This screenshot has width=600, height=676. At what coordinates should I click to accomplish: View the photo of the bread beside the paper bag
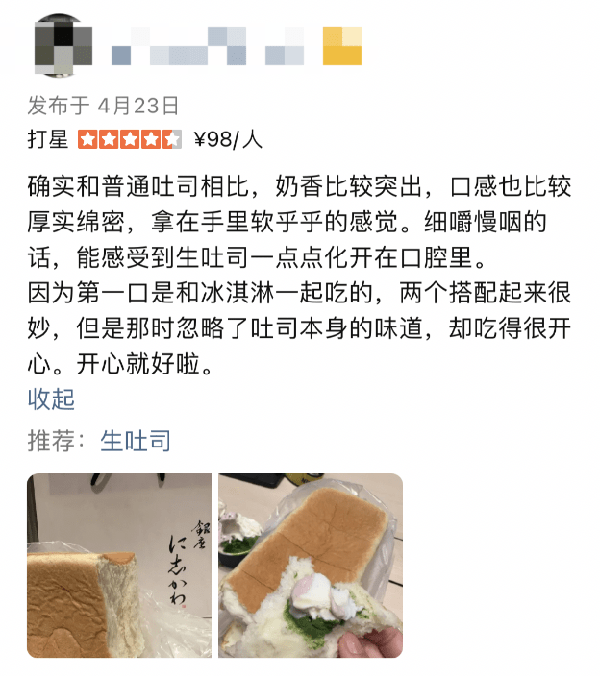(119, 564)
